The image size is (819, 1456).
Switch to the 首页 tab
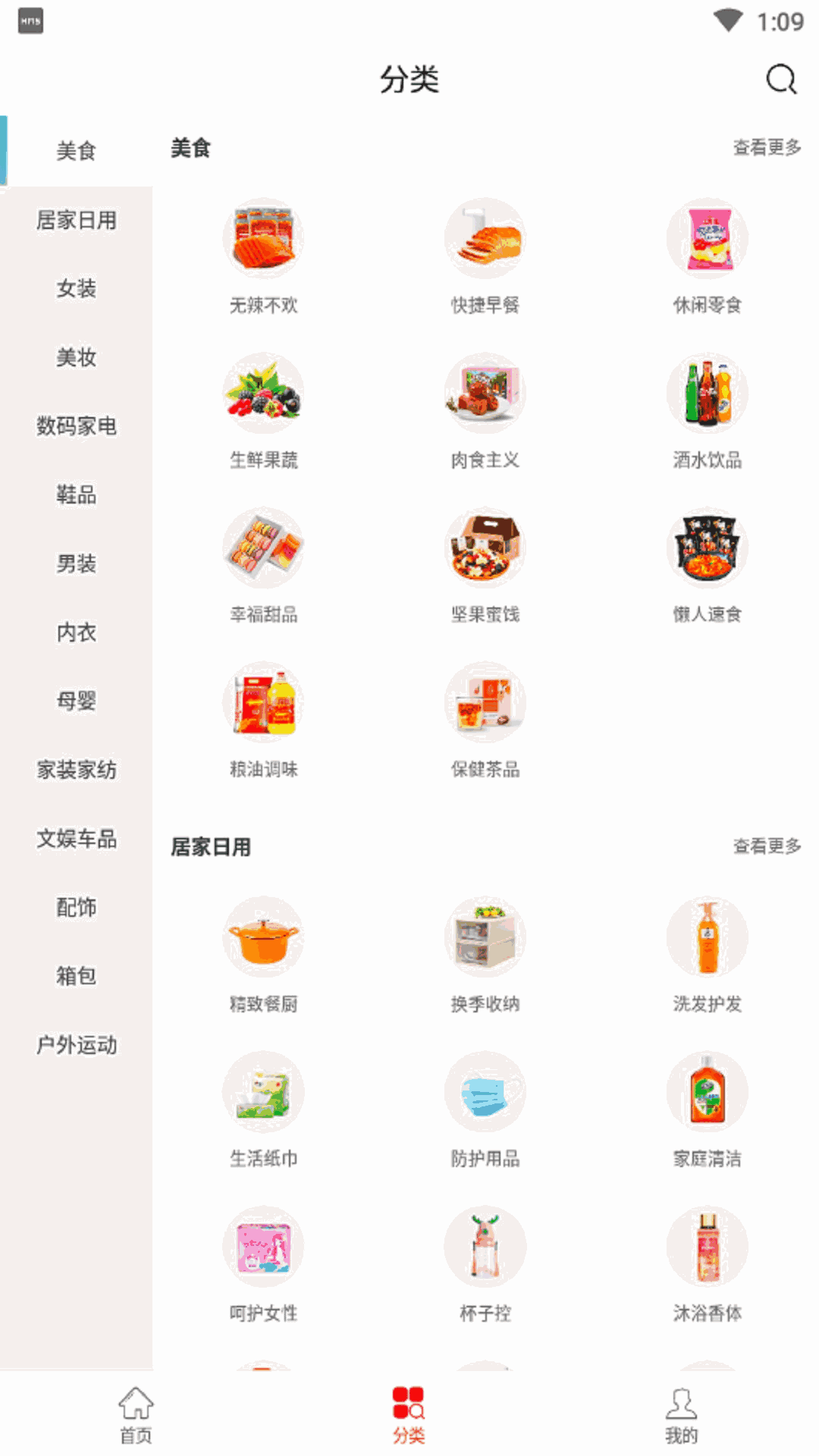tap(136, 1414)
